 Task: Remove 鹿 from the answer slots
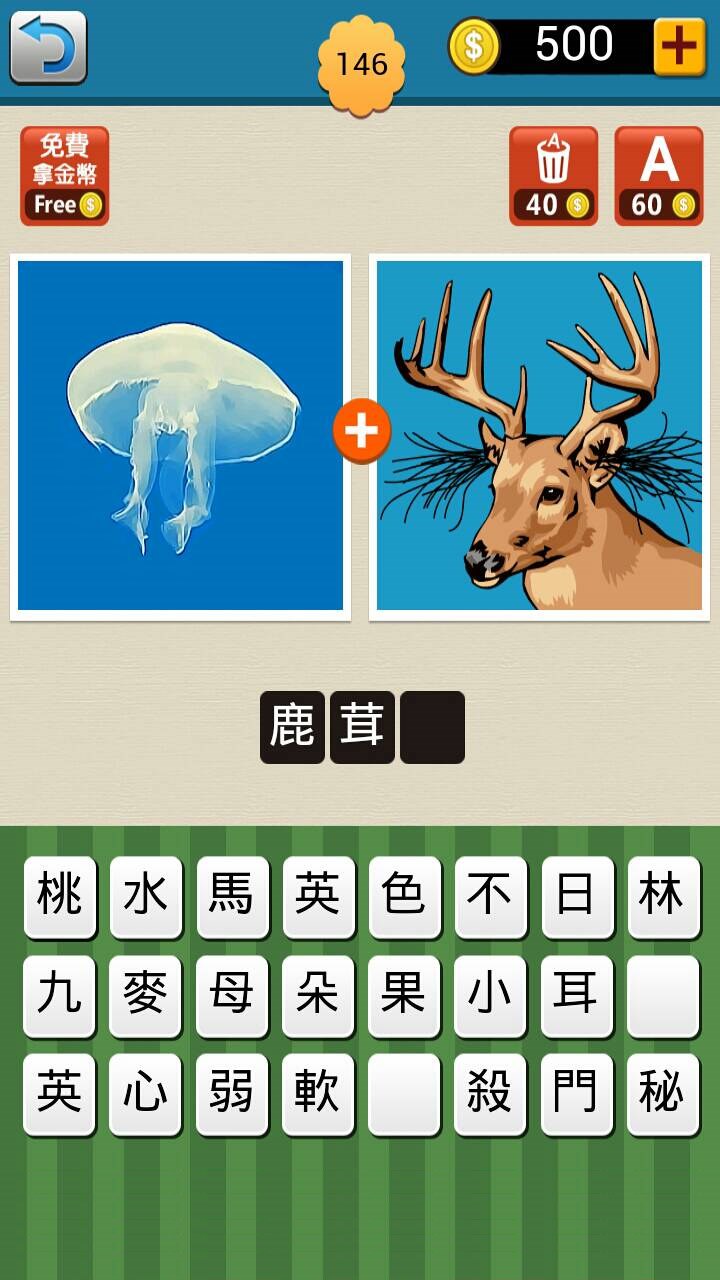tap(292, 727)
